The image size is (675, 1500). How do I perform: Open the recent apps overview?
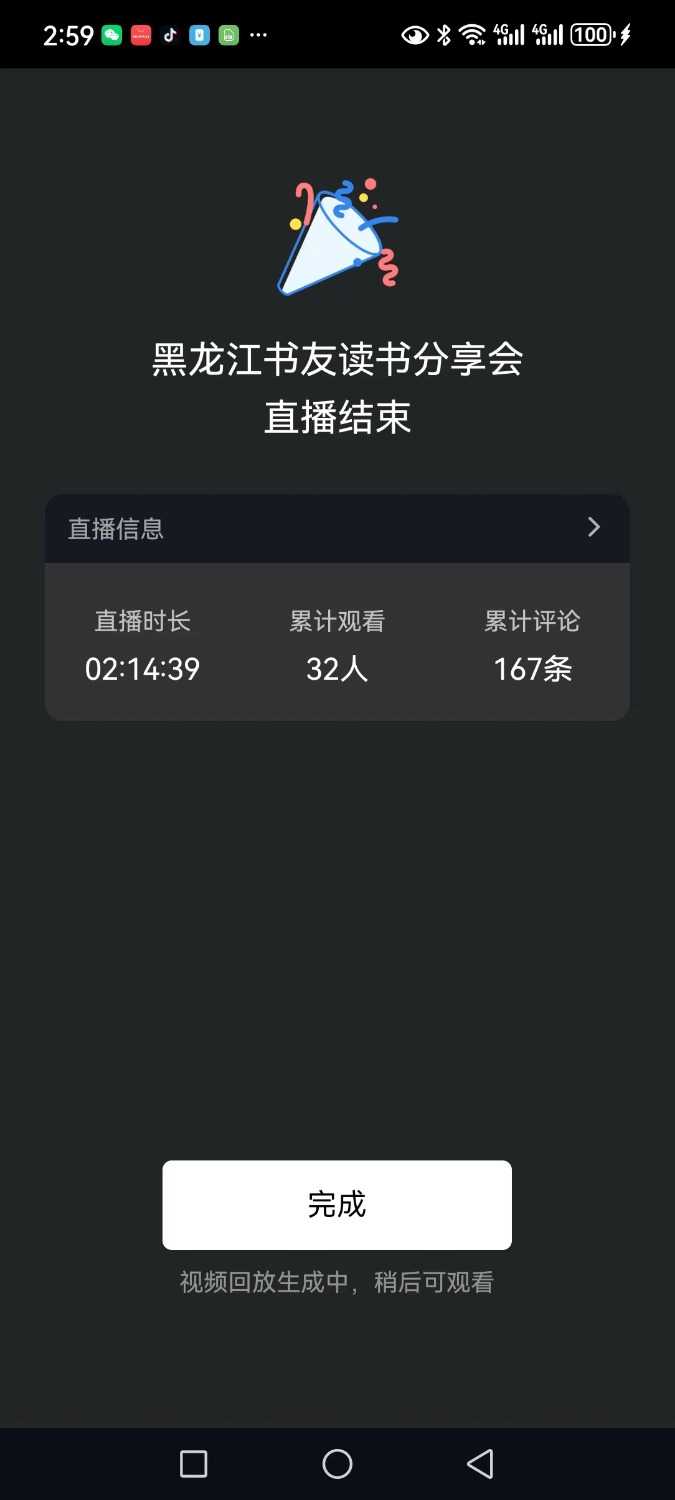point(193,1464)
